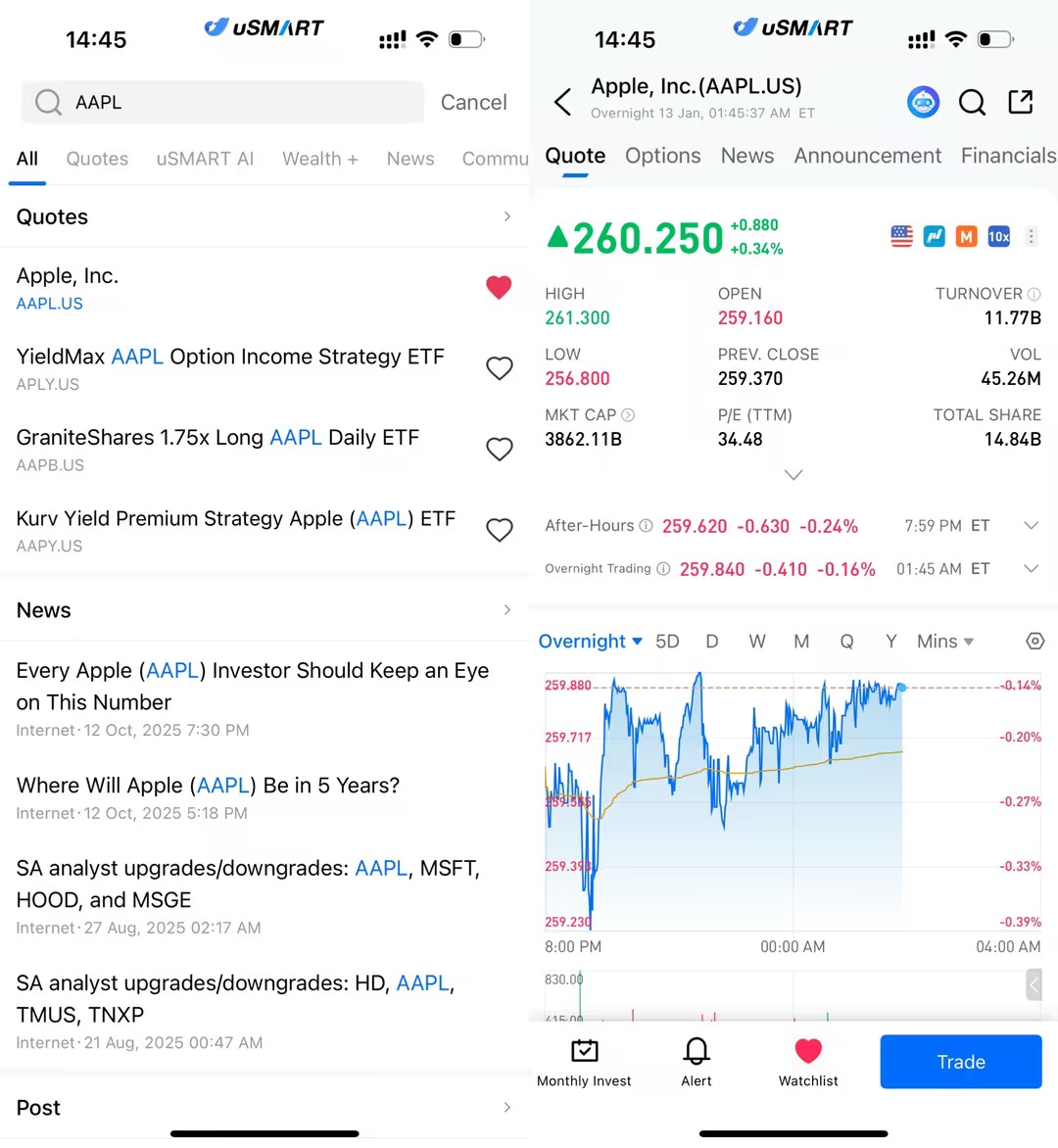
Task: Set a price Alert for Apple
Action: coord(697,1062)
